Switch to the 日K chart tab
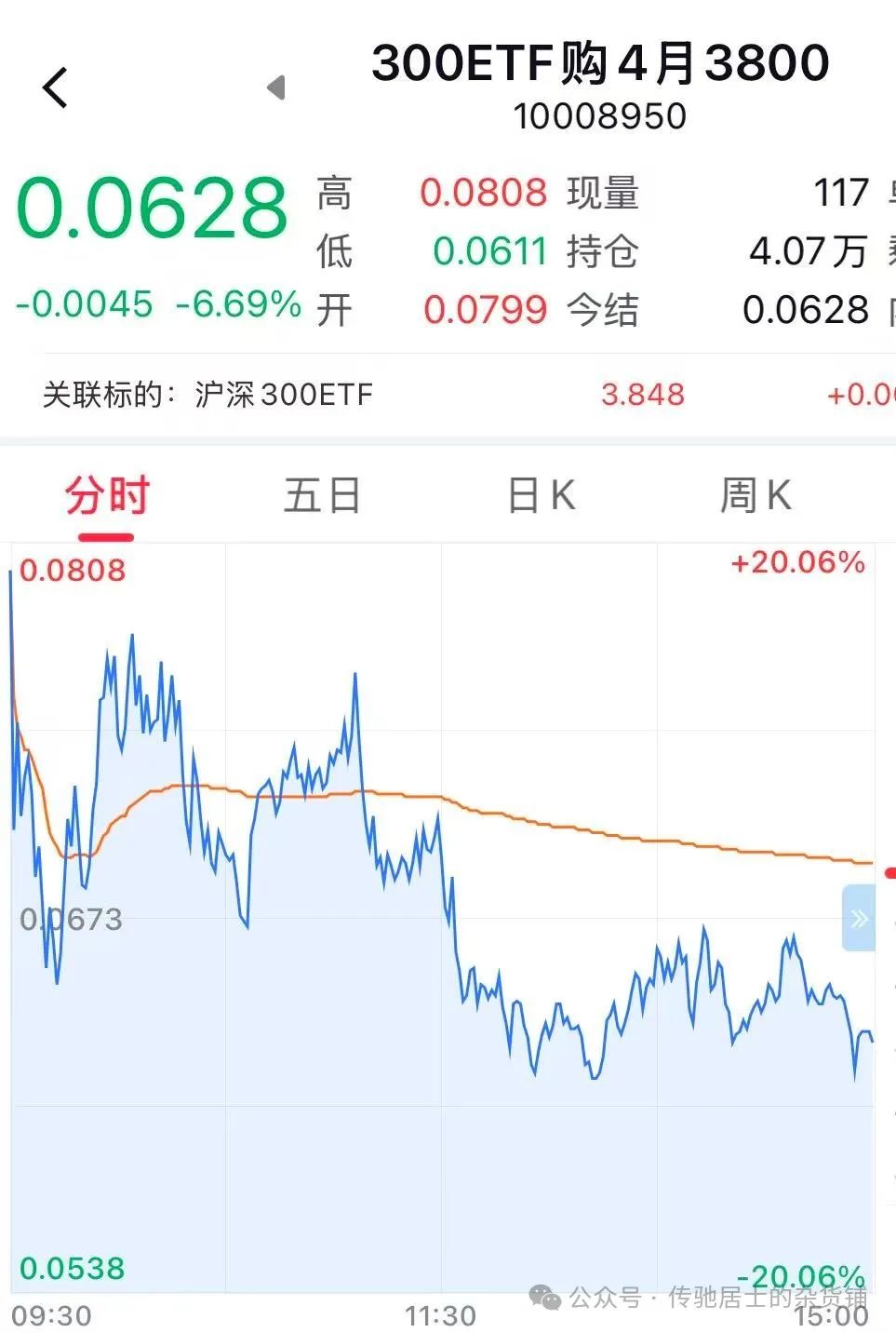 (540, 496)
